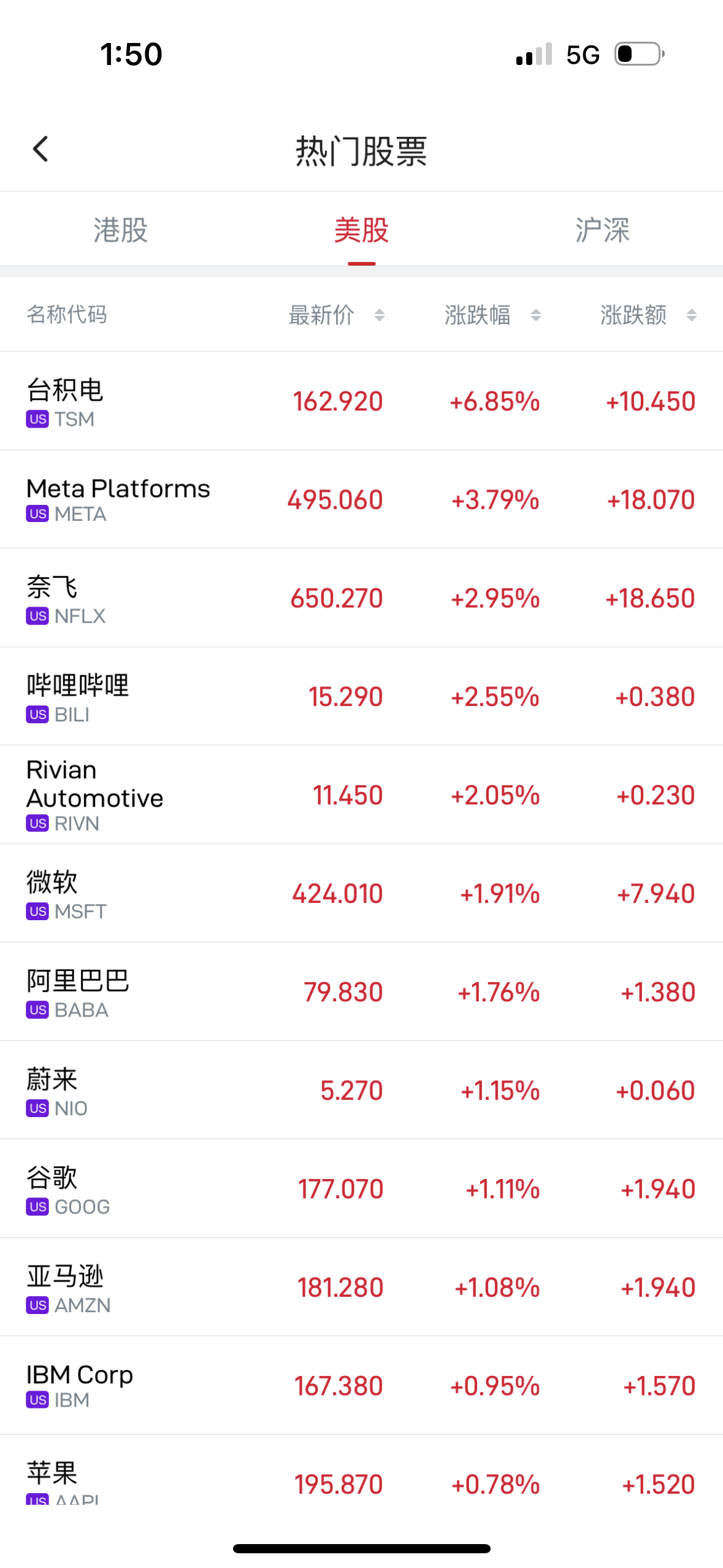The height and width of the screenshot is (1568, 723).
Task: View 微软 MSFT stock details
Action: tap(361, 893)
